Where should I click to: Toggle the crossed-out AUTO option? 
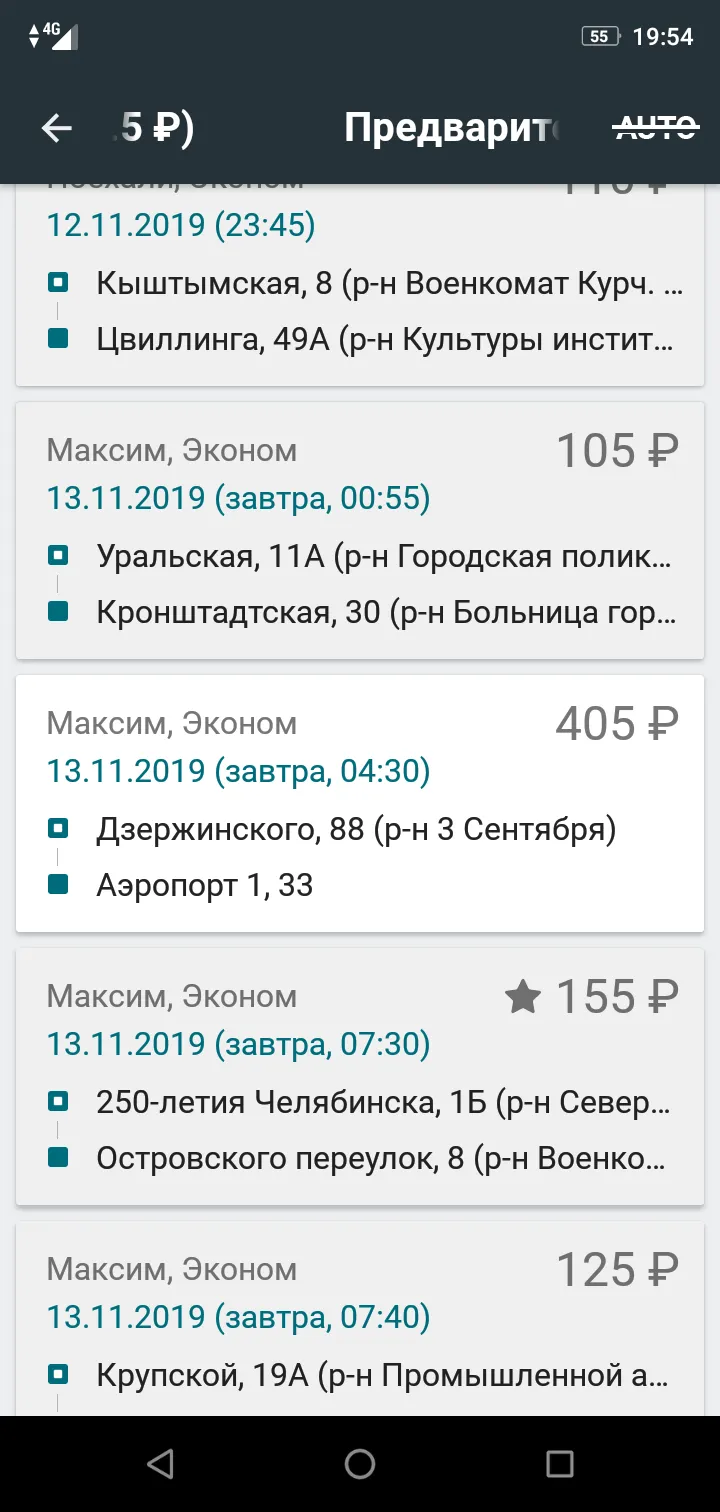tap(655, 127)
